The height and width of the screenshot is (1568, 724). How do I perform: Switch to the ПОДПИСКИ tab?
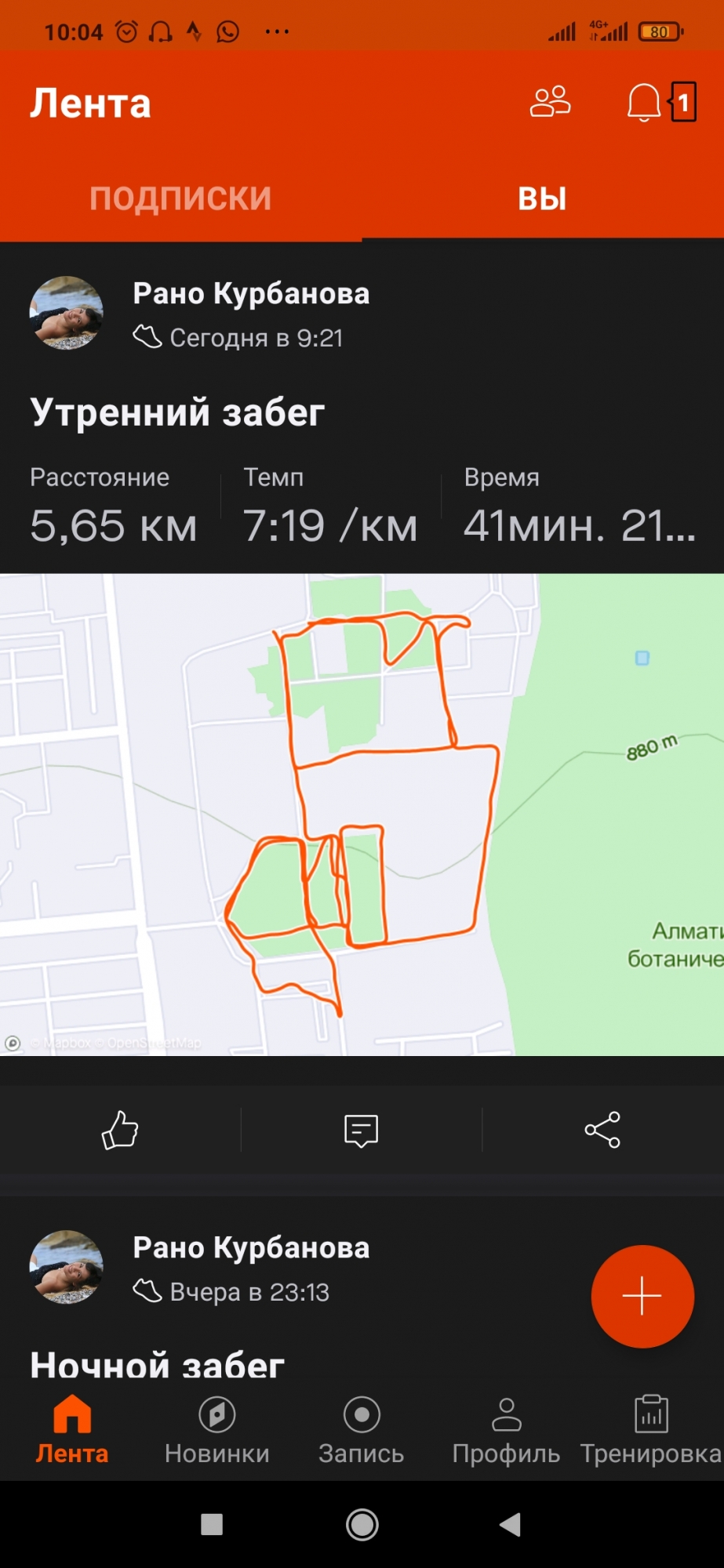(x=180, y=198)
